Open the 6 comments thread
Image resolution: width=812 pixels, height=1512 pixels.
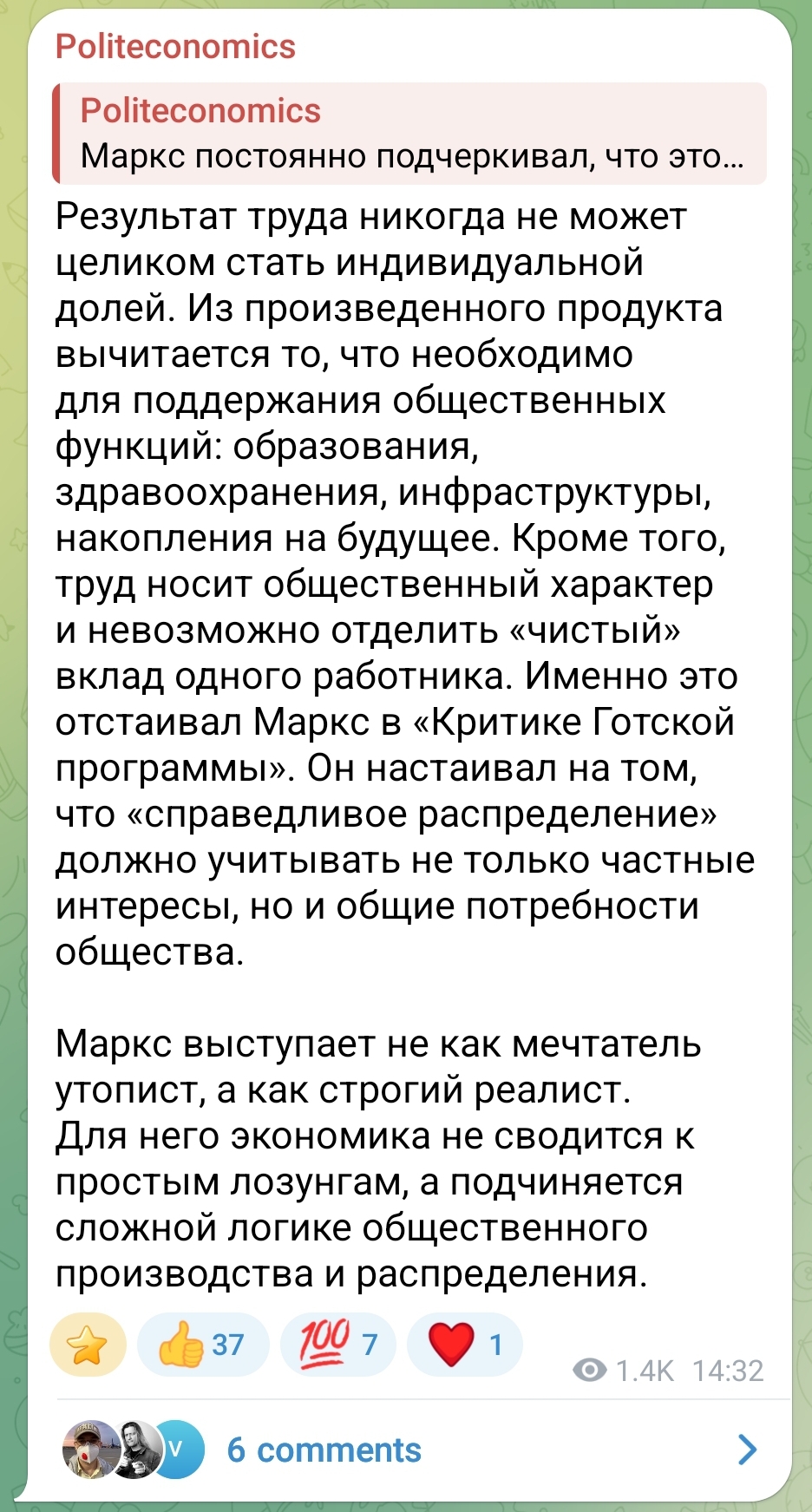[x=324, y=1450]
